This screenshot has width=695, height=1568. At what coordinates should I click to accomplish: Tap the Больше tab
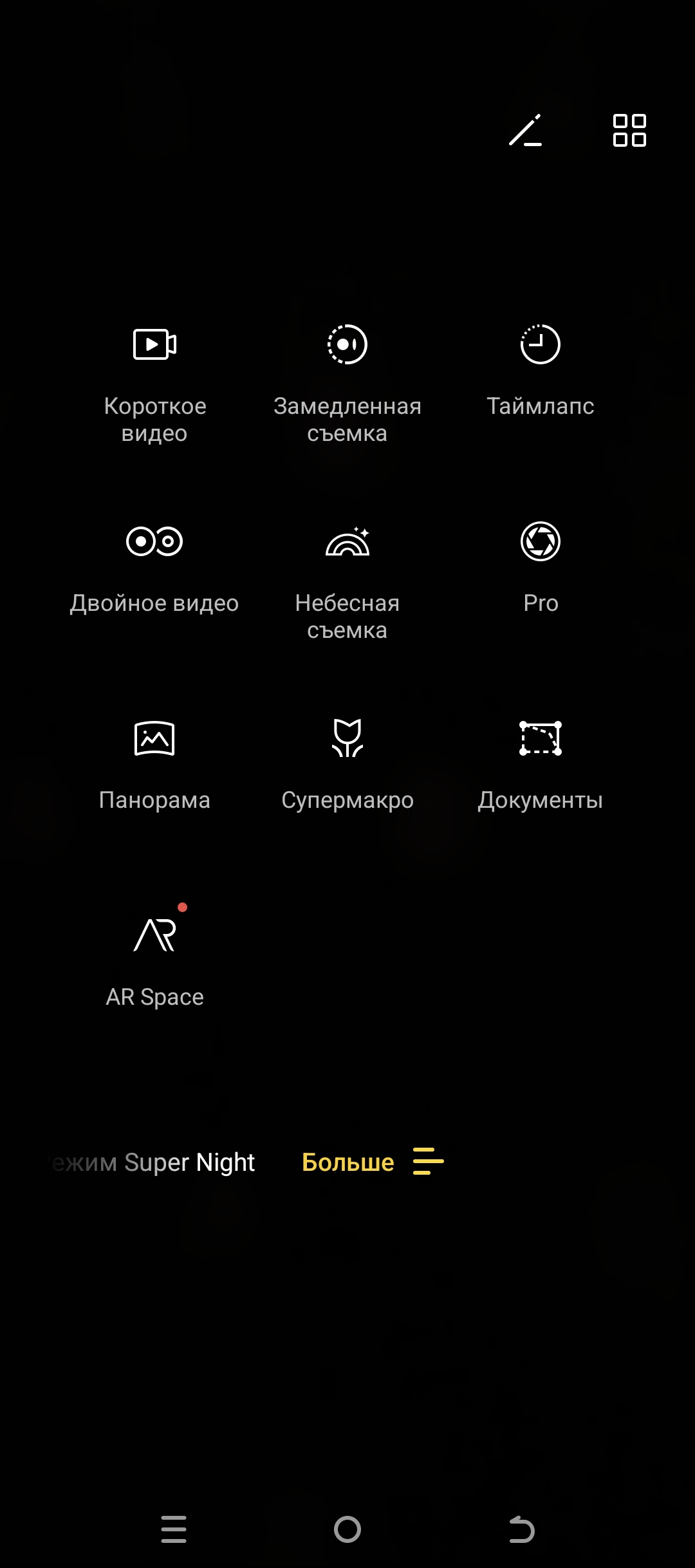pos(348,1162)
